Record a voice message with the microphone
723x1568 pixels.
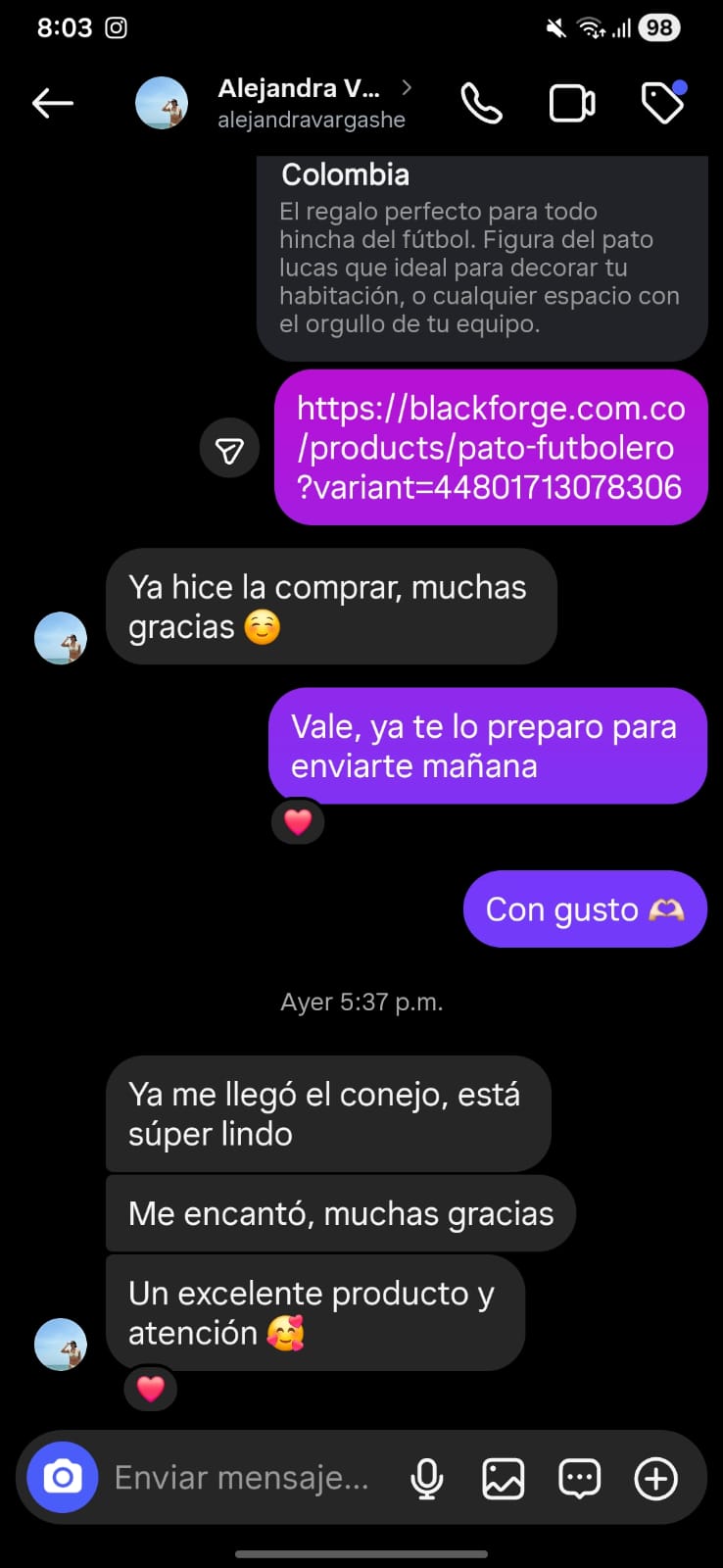[427, 1478]
